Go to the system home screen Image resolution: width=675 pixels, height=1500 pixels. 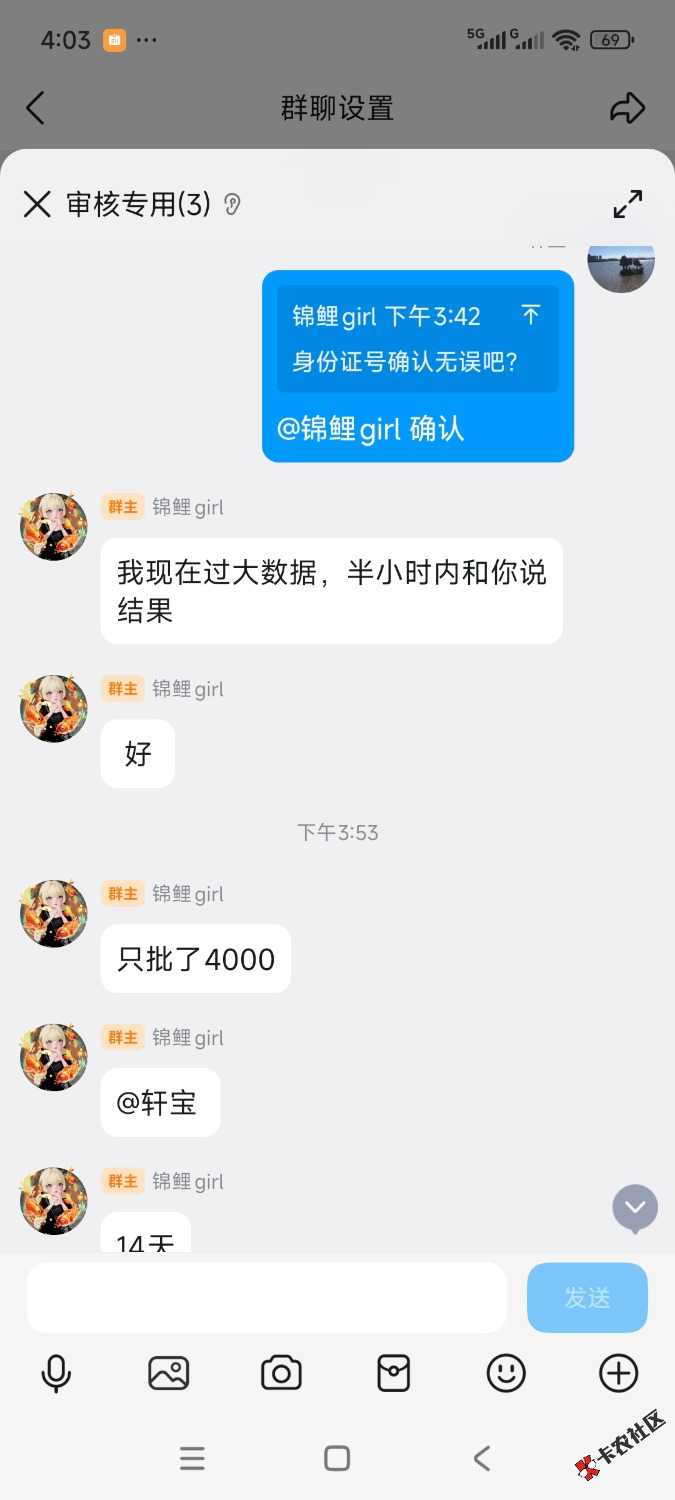pyautogui.click(x=337, y=1459)
